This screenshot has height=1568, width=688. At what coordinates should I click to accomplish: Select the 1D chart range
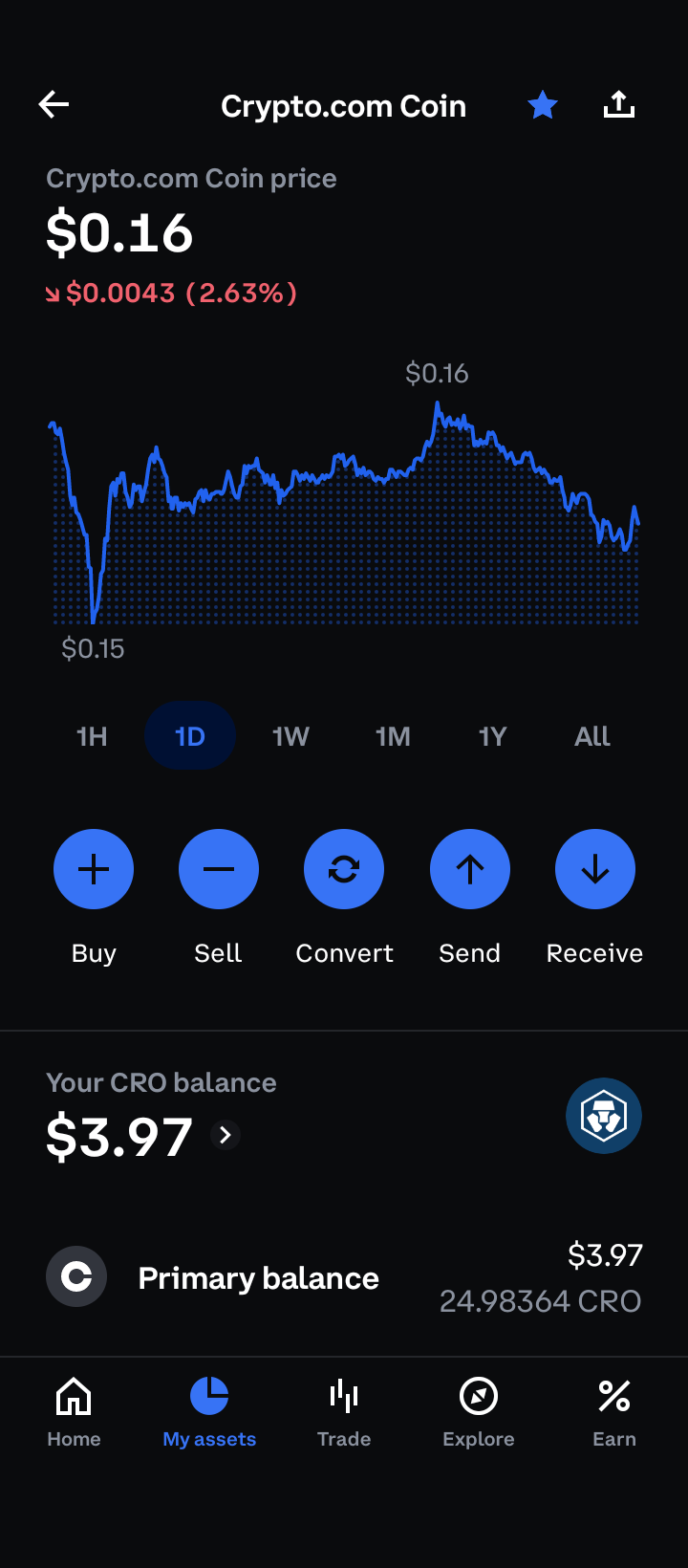point(190,736)
